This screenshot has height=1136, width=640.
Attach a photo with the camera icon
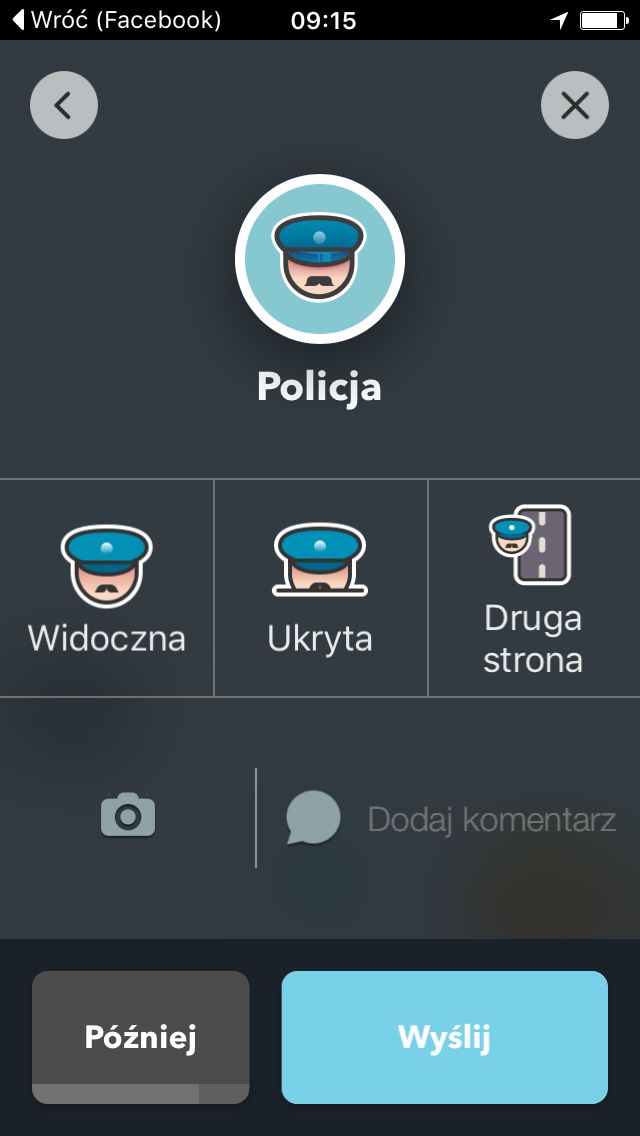(128, 816)
